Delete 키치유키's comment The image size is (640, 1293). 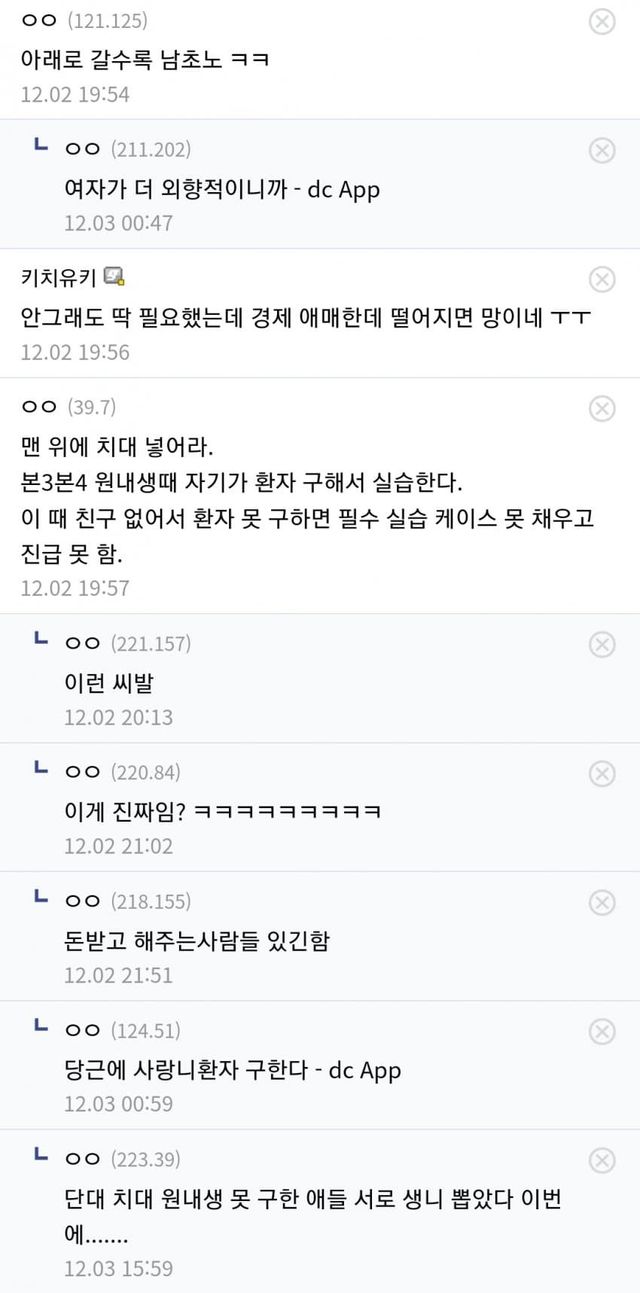(x=602, y=279)
